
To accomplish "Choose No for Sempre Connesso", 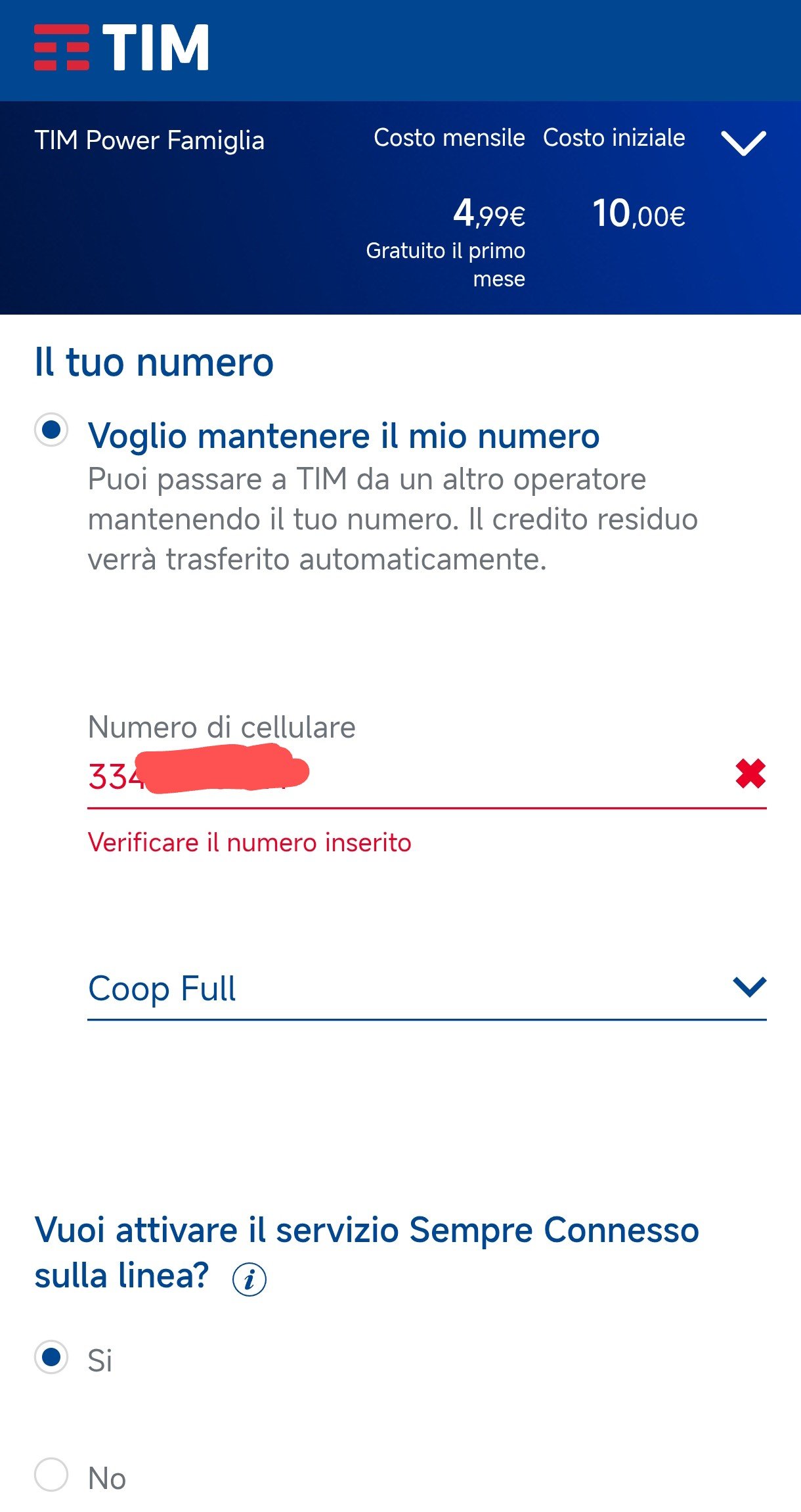I will [x=51, y=1475].
